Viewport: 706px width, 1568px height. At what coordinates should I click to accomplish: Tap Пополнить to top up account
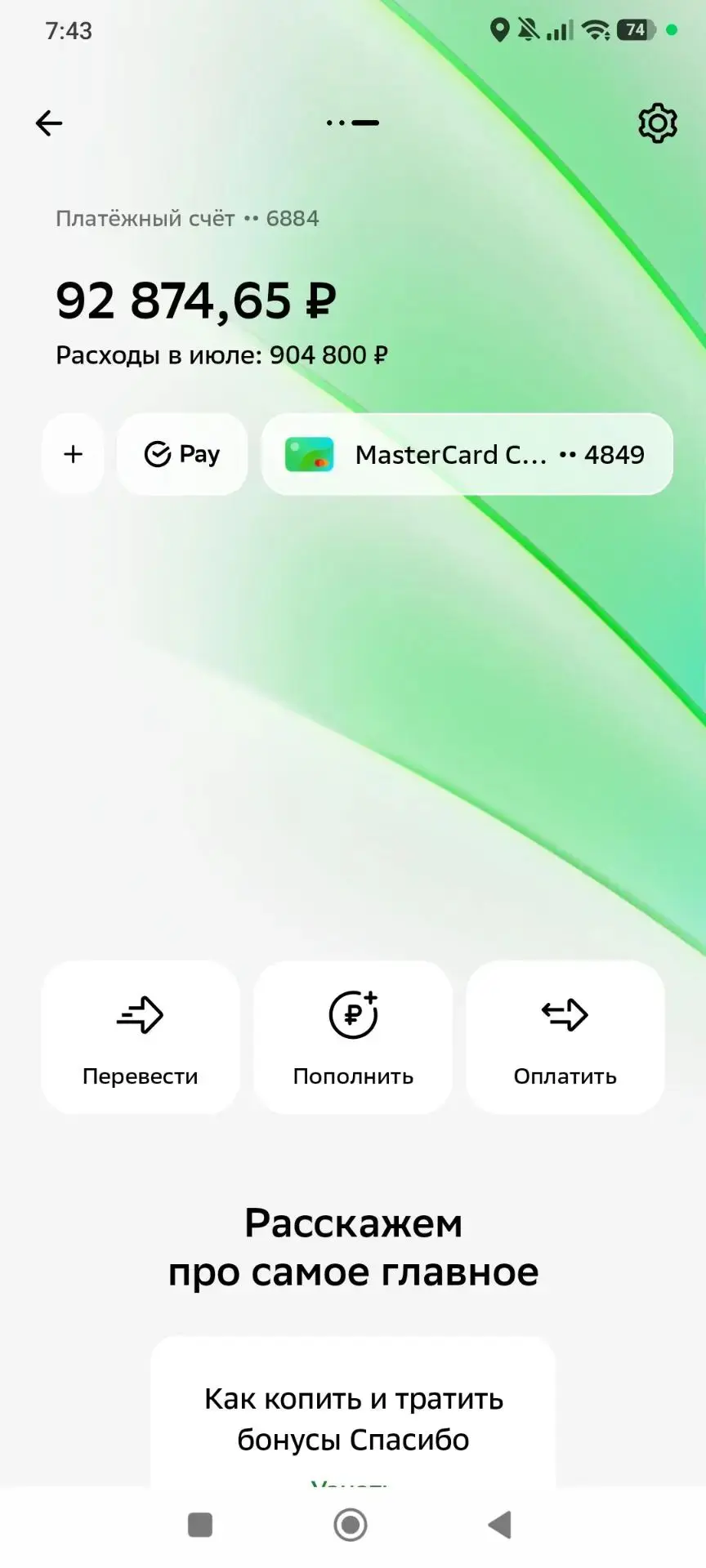[x=353, y=1037]
